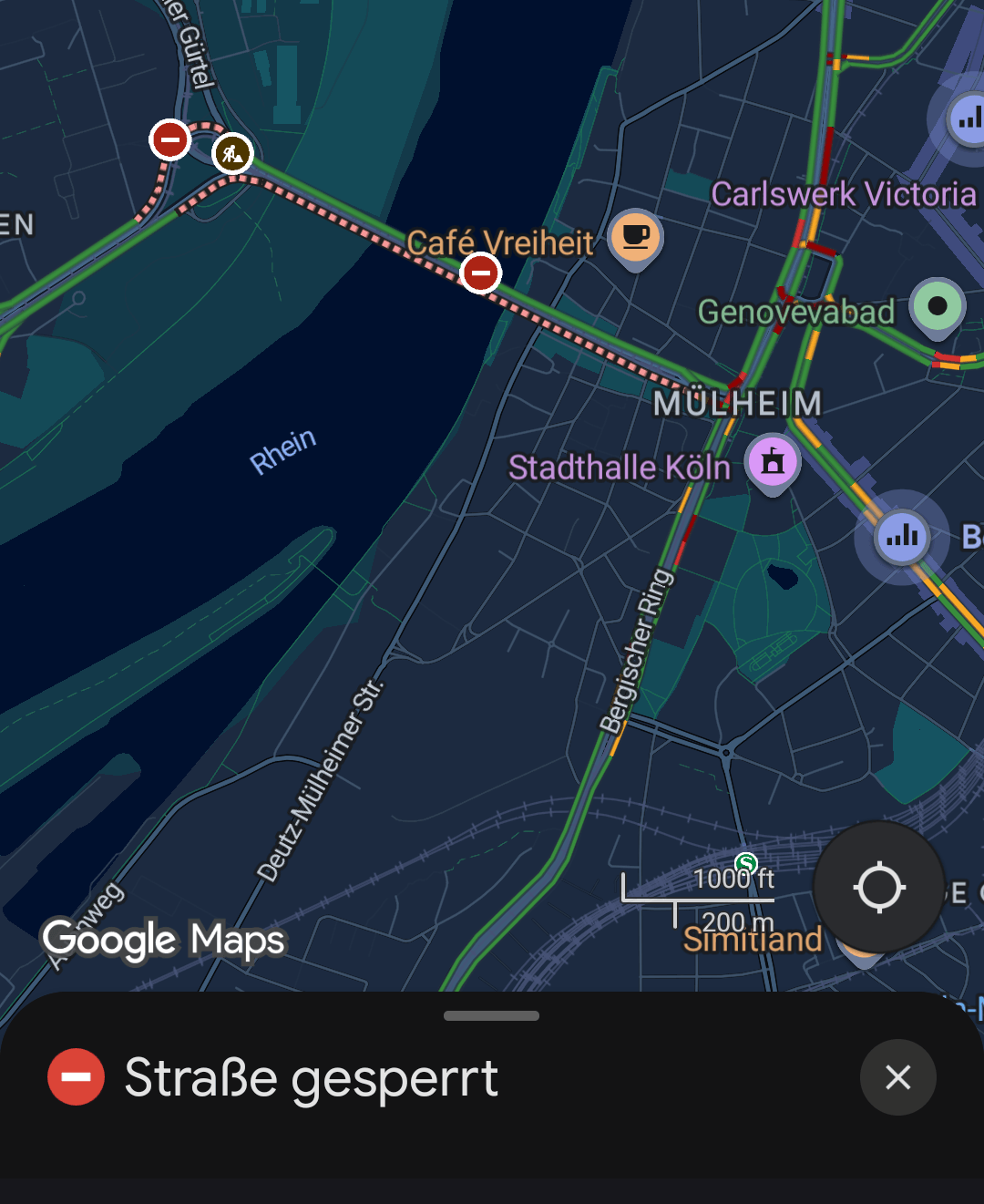Select the Bergischer Ring street label
This screenshot has height=1204, width=984.
click(x=638, y=649)
